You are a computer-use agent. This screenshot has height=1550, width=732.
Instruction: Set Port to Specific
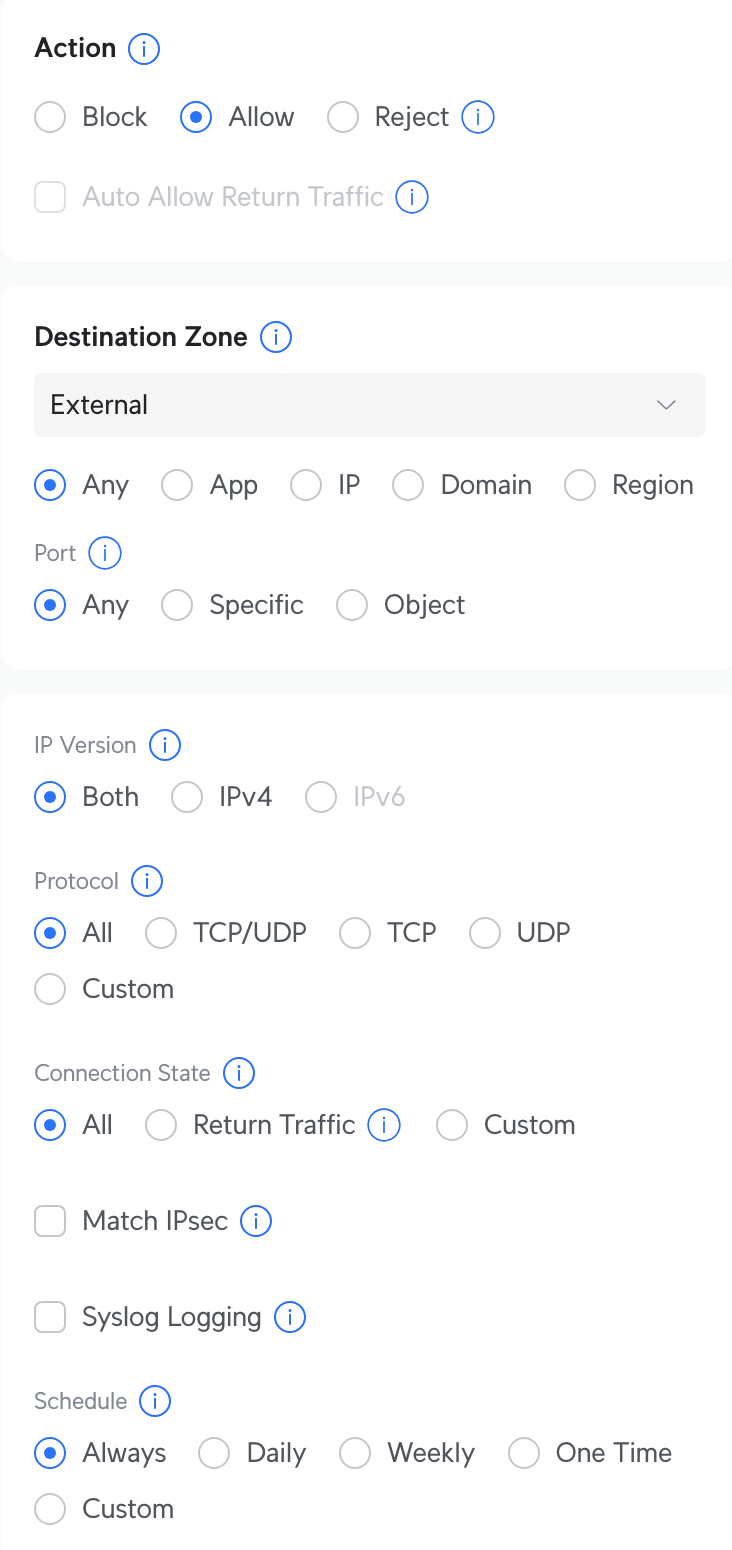click(177, 605)
